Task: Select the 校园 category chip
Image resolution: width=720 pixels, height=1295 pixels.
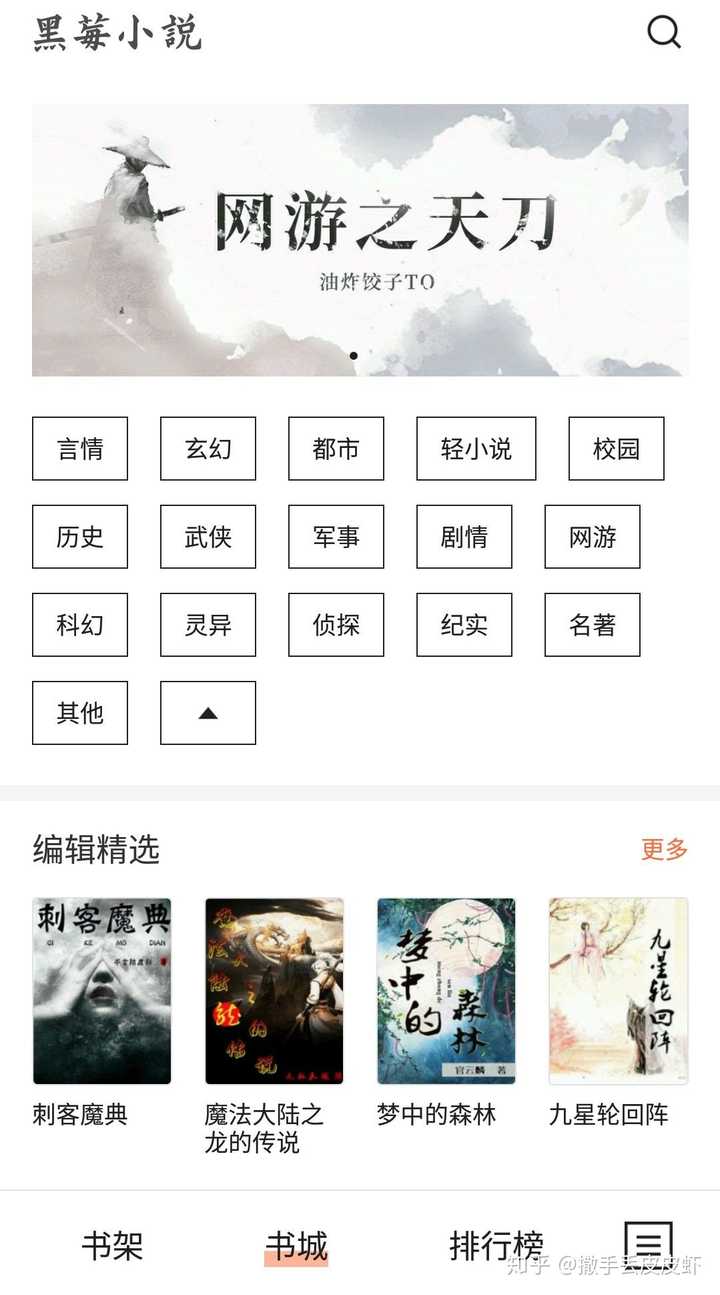Action: [x=616, y=449]
